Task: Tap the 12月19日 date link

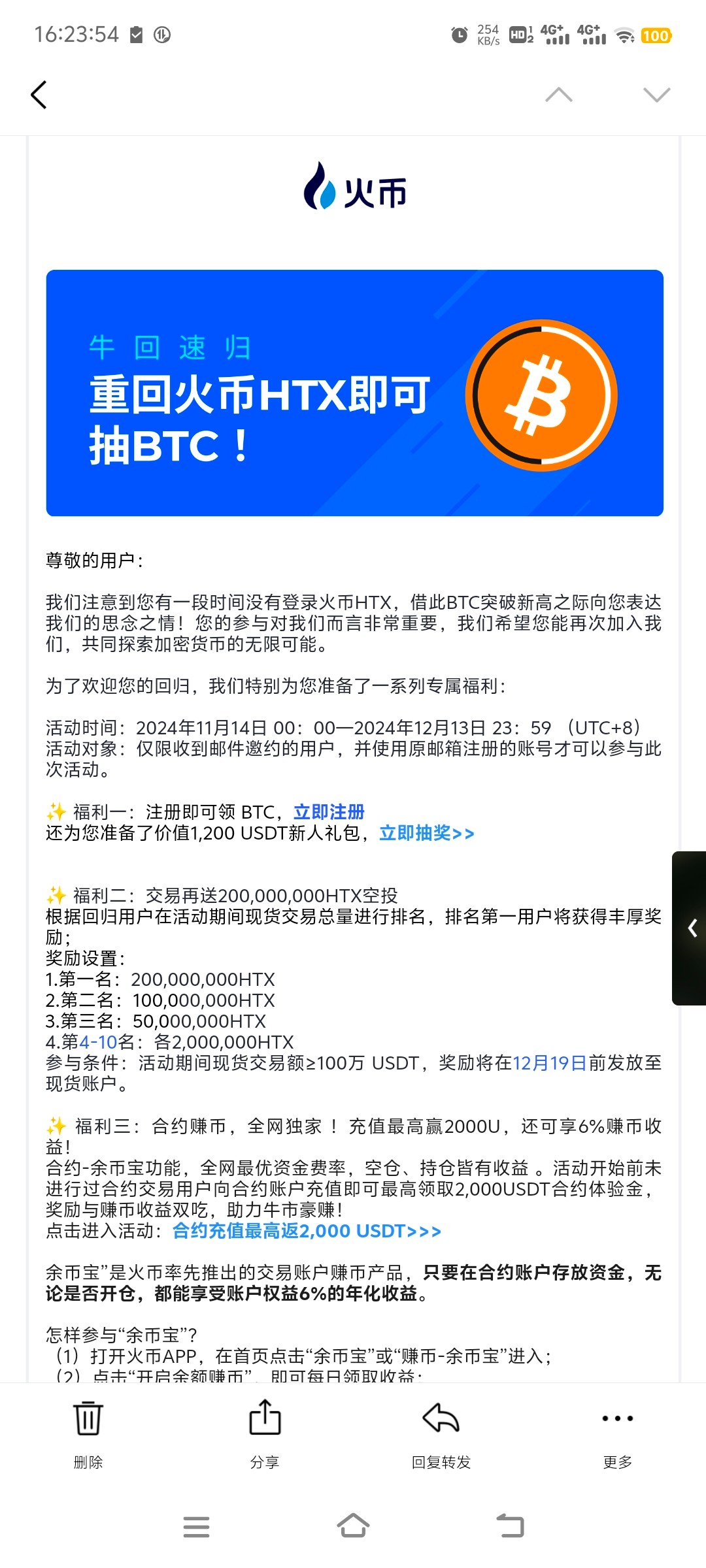Action: click(550, 1063)
